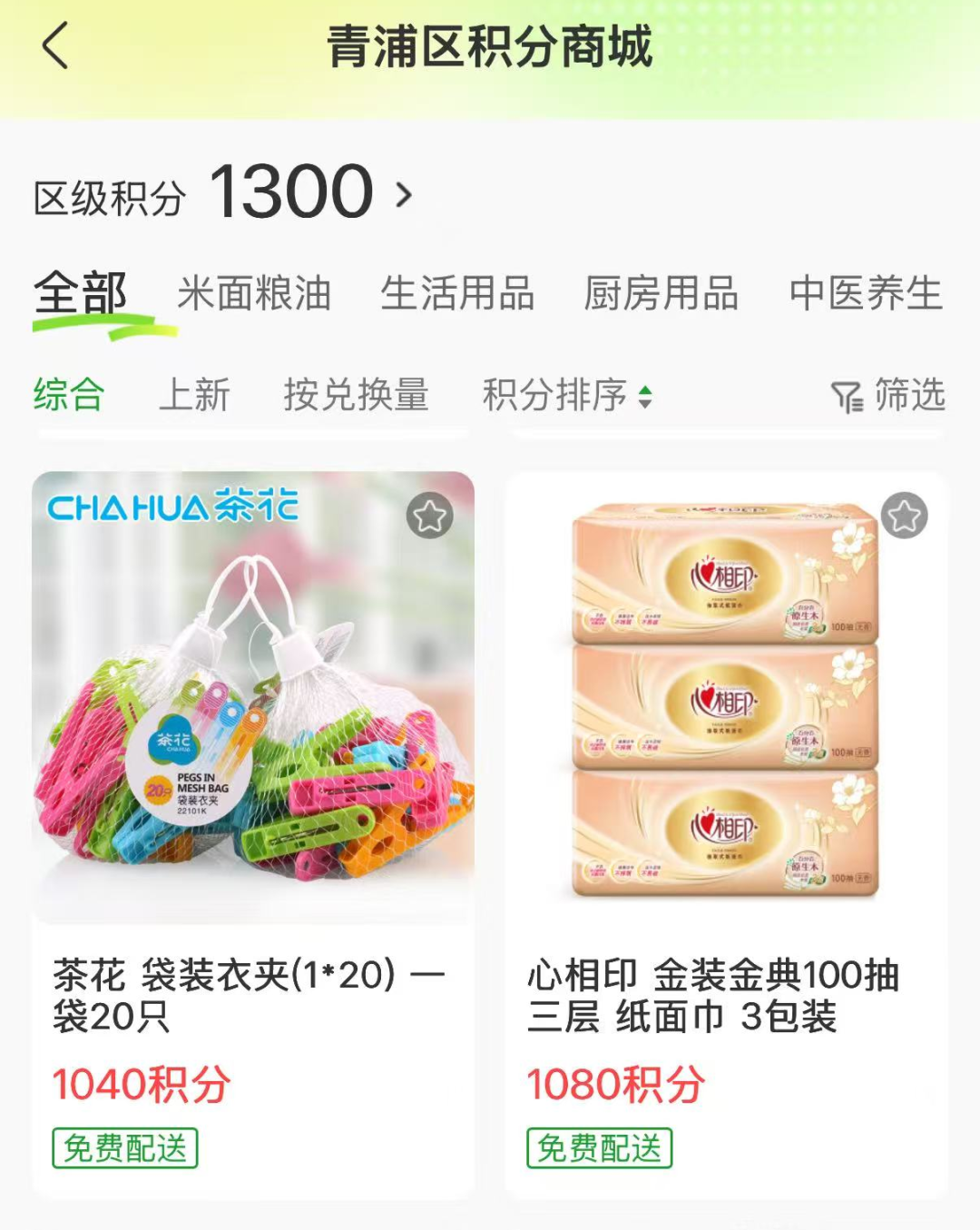Switch to the 米面粮油 category
Screen dimensions: 980x1230
pyautogui.click(x=254, y=295)
